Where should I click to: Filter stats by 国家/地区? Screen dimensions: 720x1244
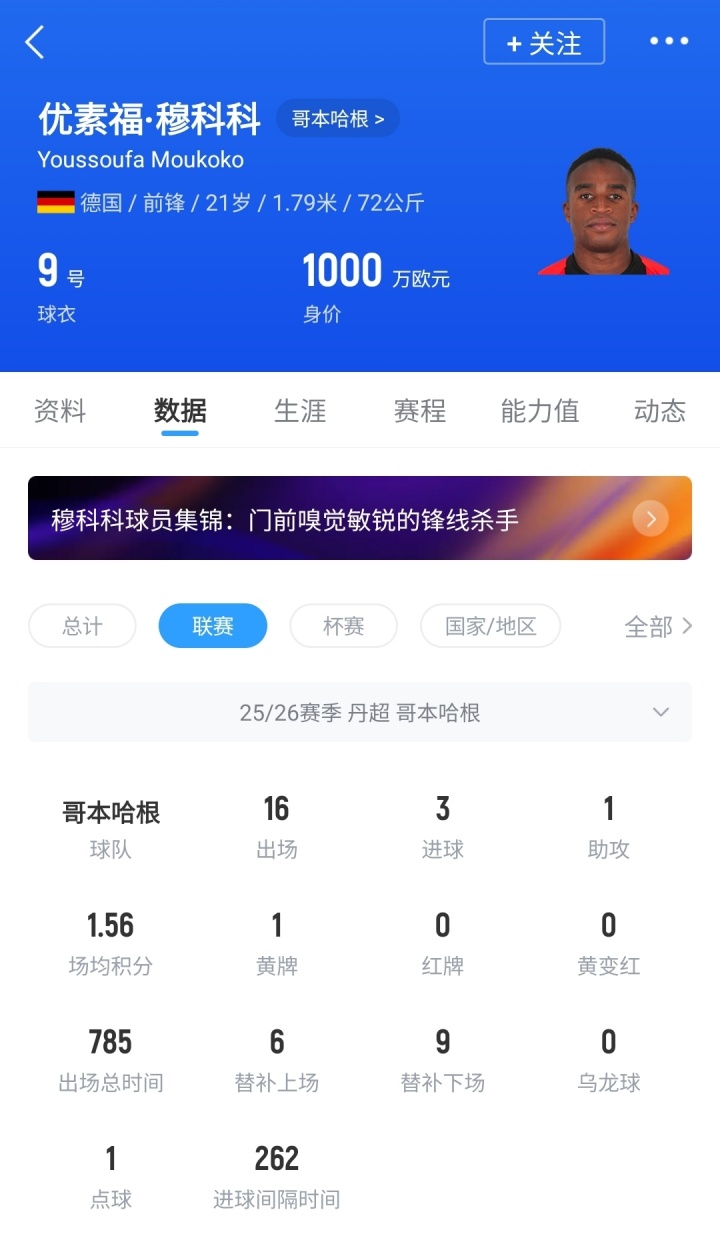490,626
